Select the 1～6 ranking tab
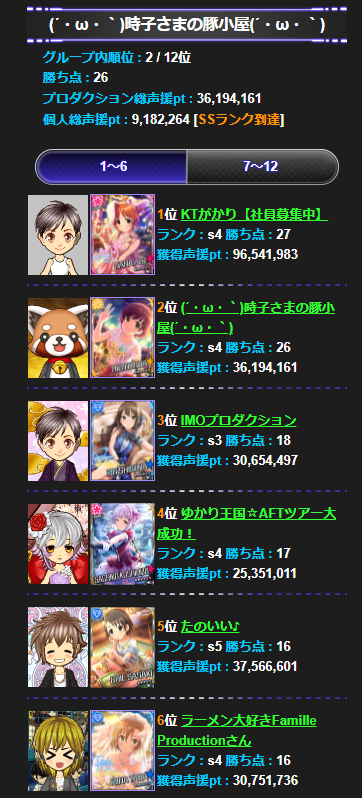 pos(111,166)
